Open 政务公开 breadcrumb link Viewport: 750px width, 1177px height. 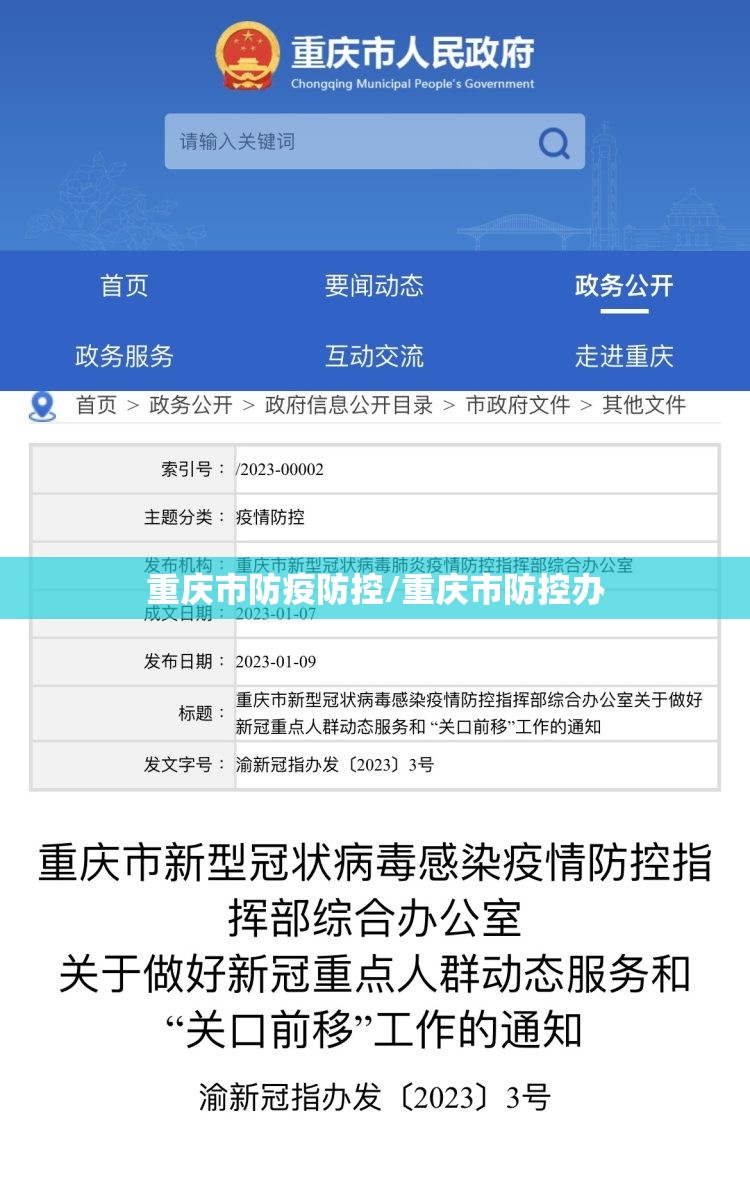190,405
